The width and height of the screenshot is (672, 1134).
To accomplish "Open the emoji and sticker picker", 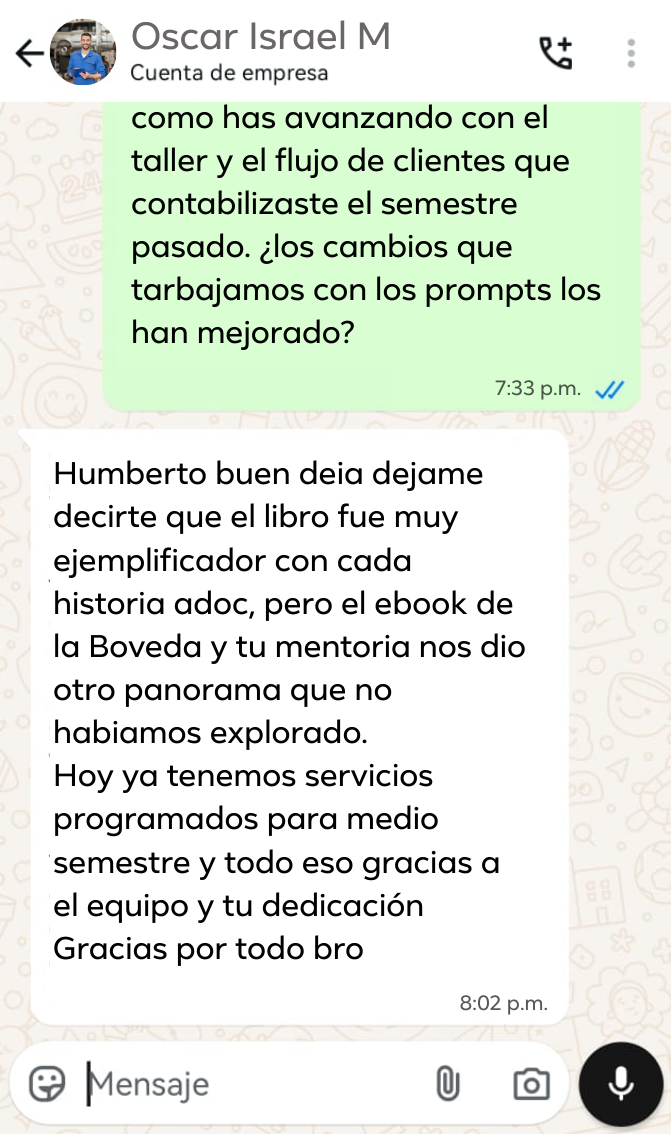I will point(46,1083).
